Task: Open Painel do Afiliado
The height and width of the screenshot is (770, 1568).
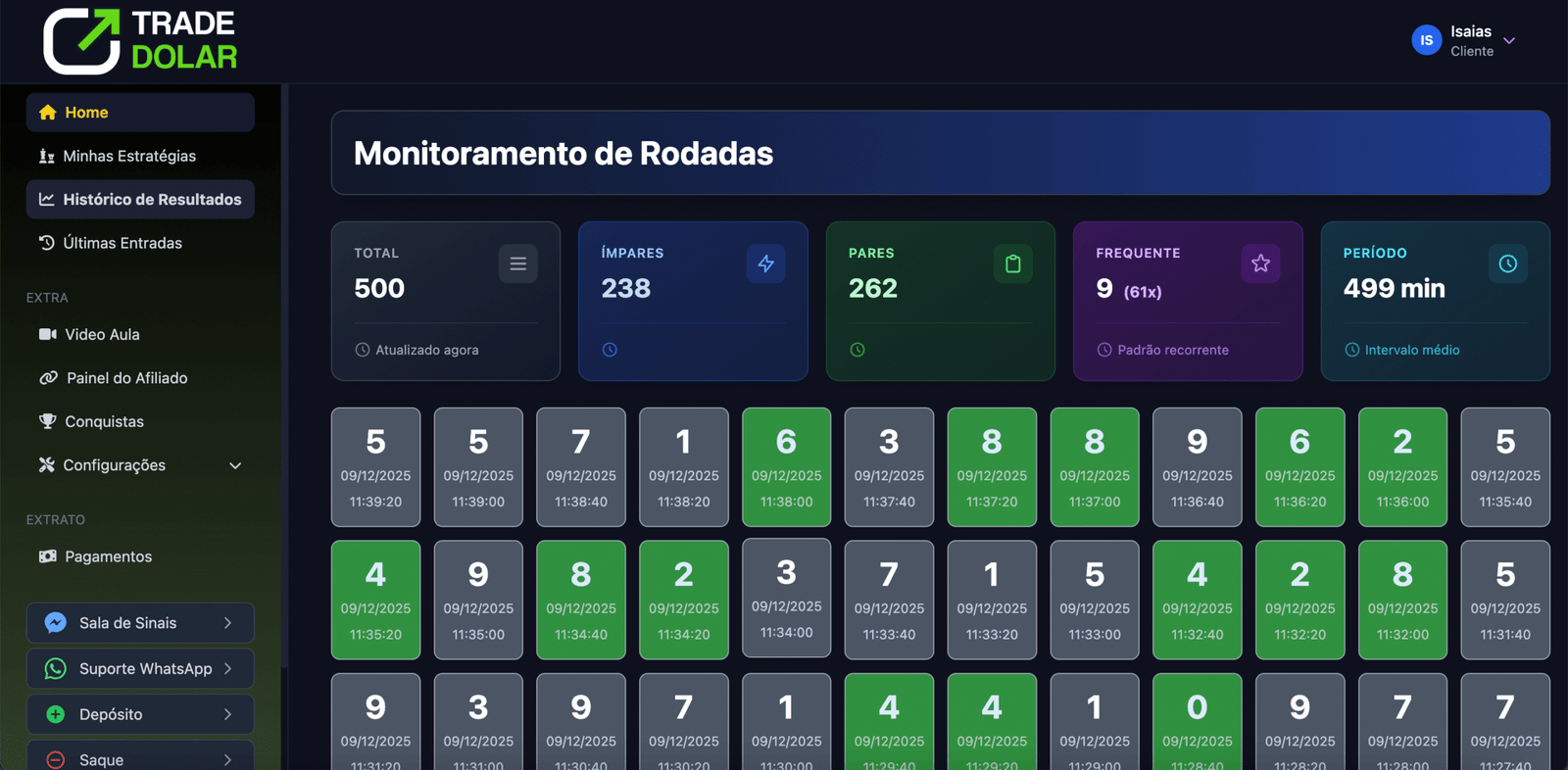Action: tap(126, 378)
